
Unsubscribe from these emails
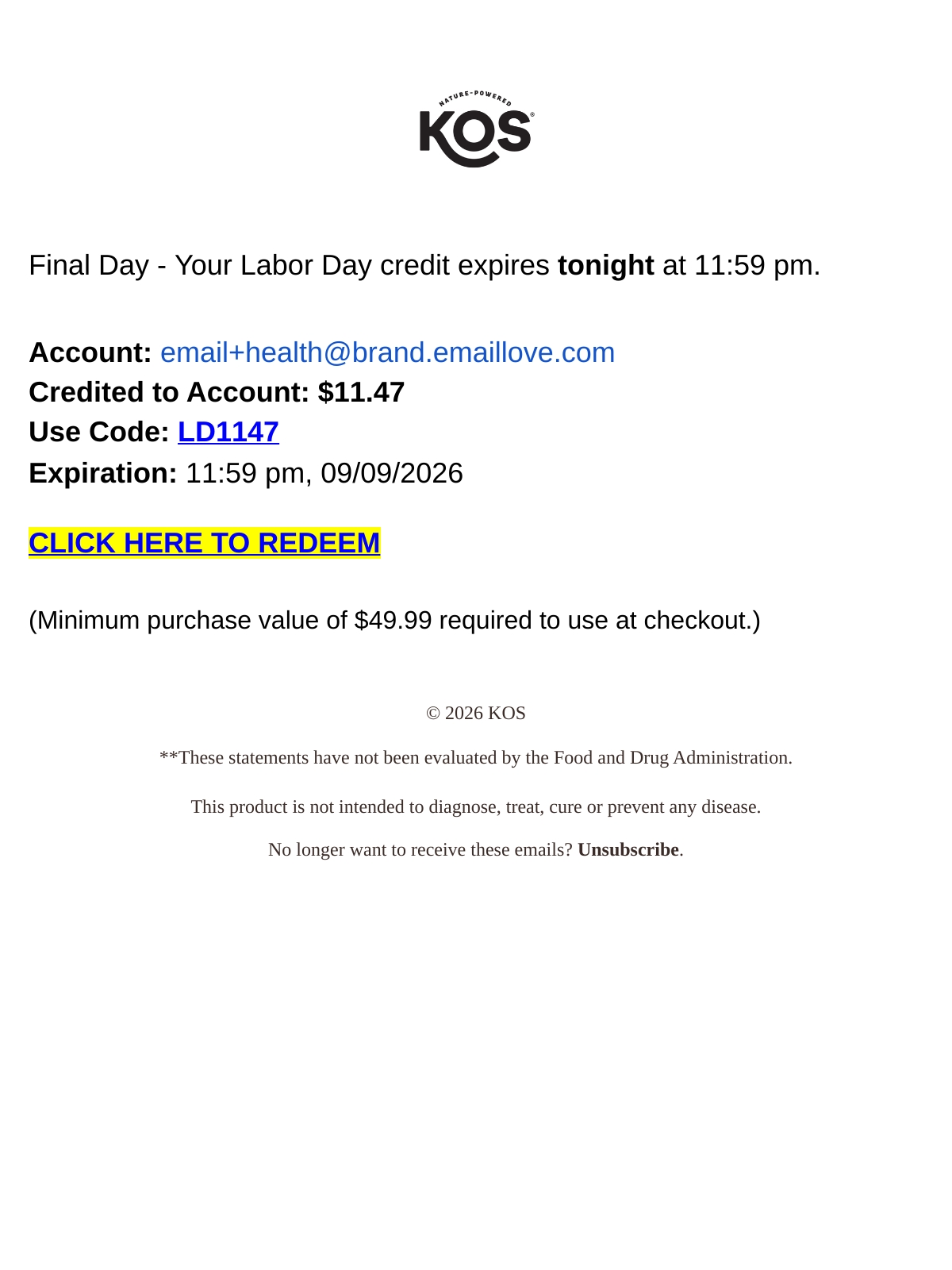tap(628, 849)
